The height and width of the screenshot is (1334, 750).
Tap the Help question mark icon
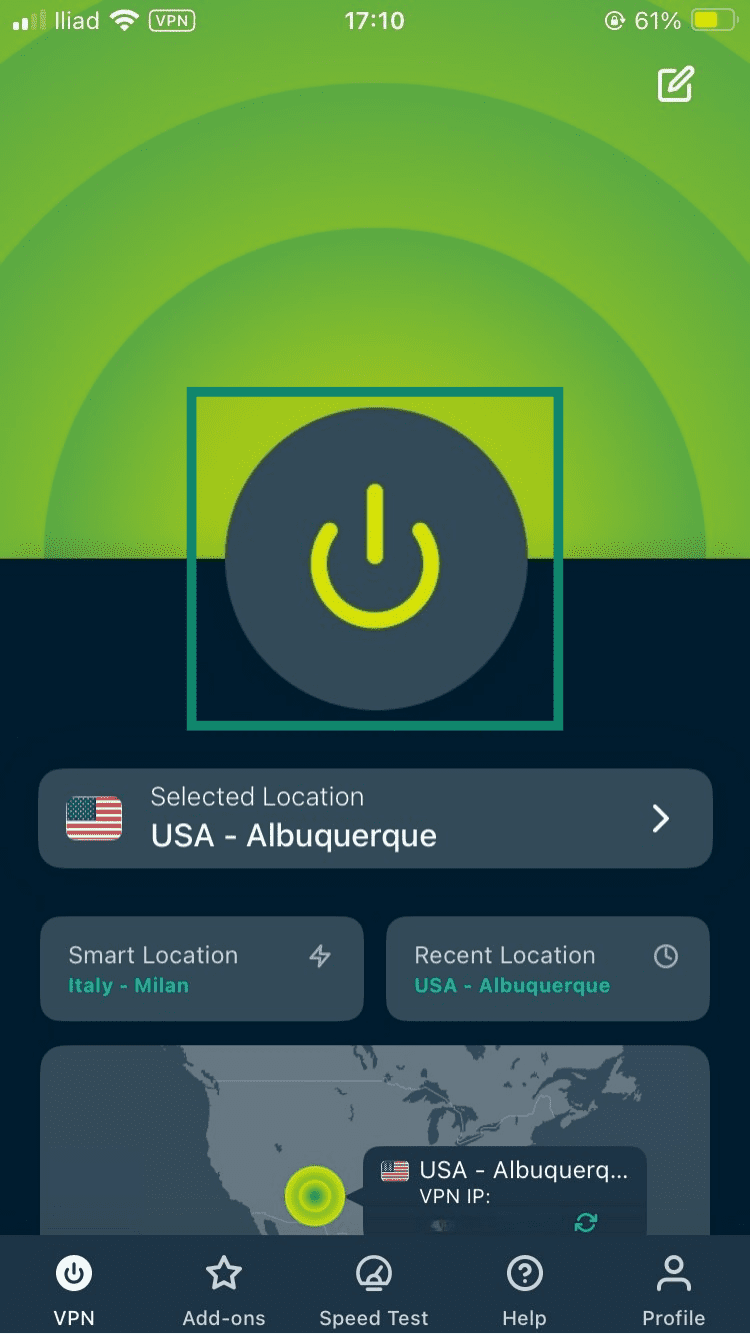pos(524,1274)
